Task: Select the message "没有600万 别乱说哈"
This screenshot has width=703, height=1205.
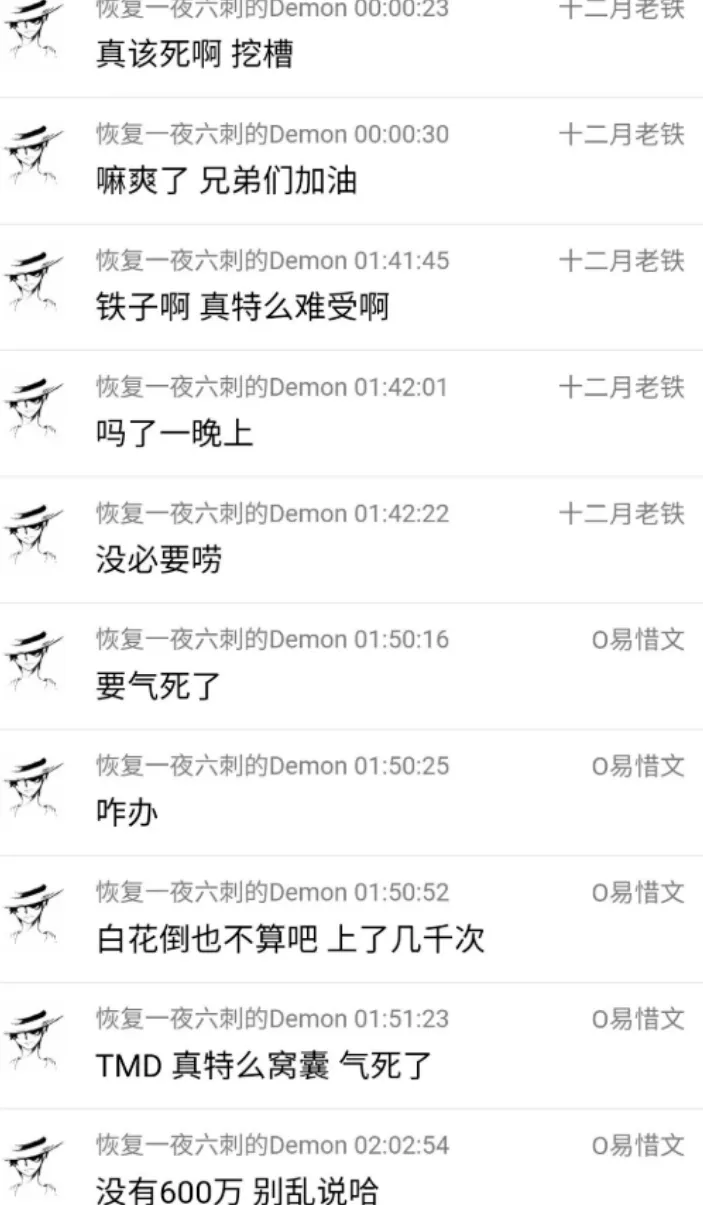Action: tap(237, 1190)
